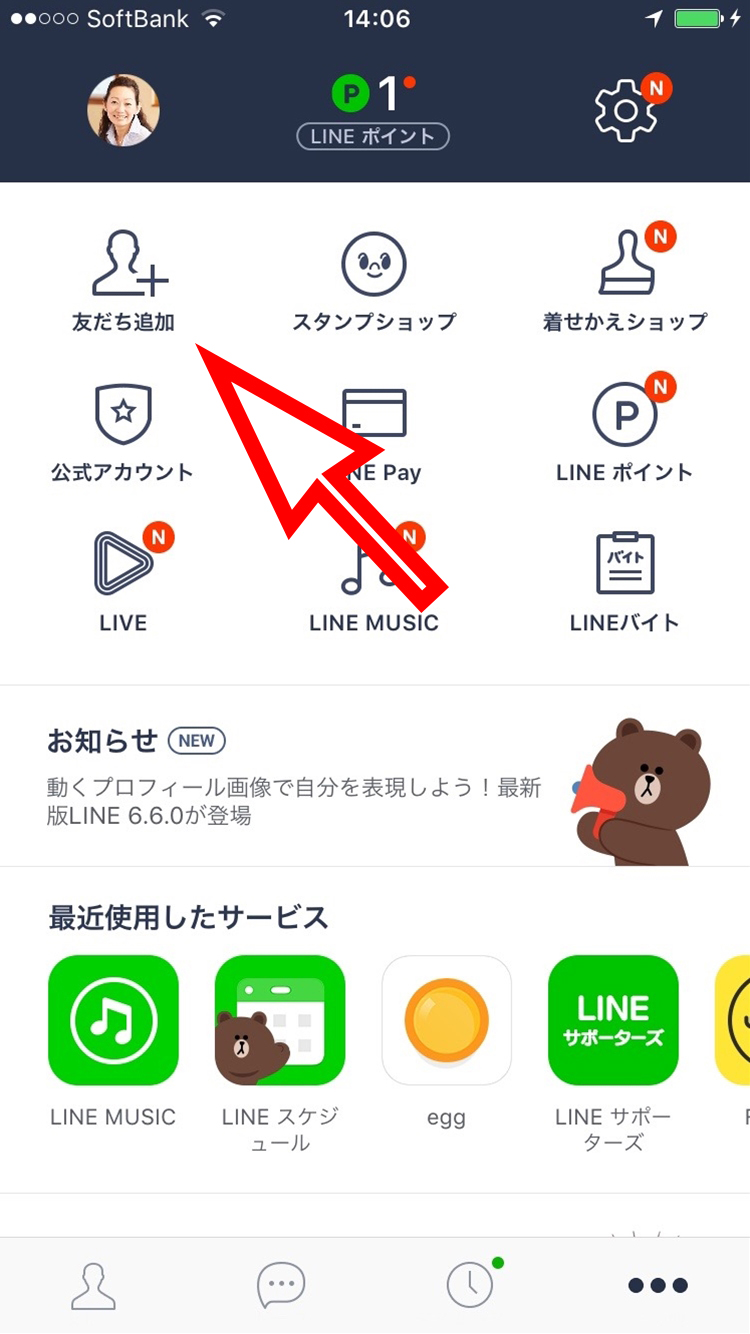Open the スタンプショップ sticker shop
This screenshot has height=1334, width=750.
[374, 280]
